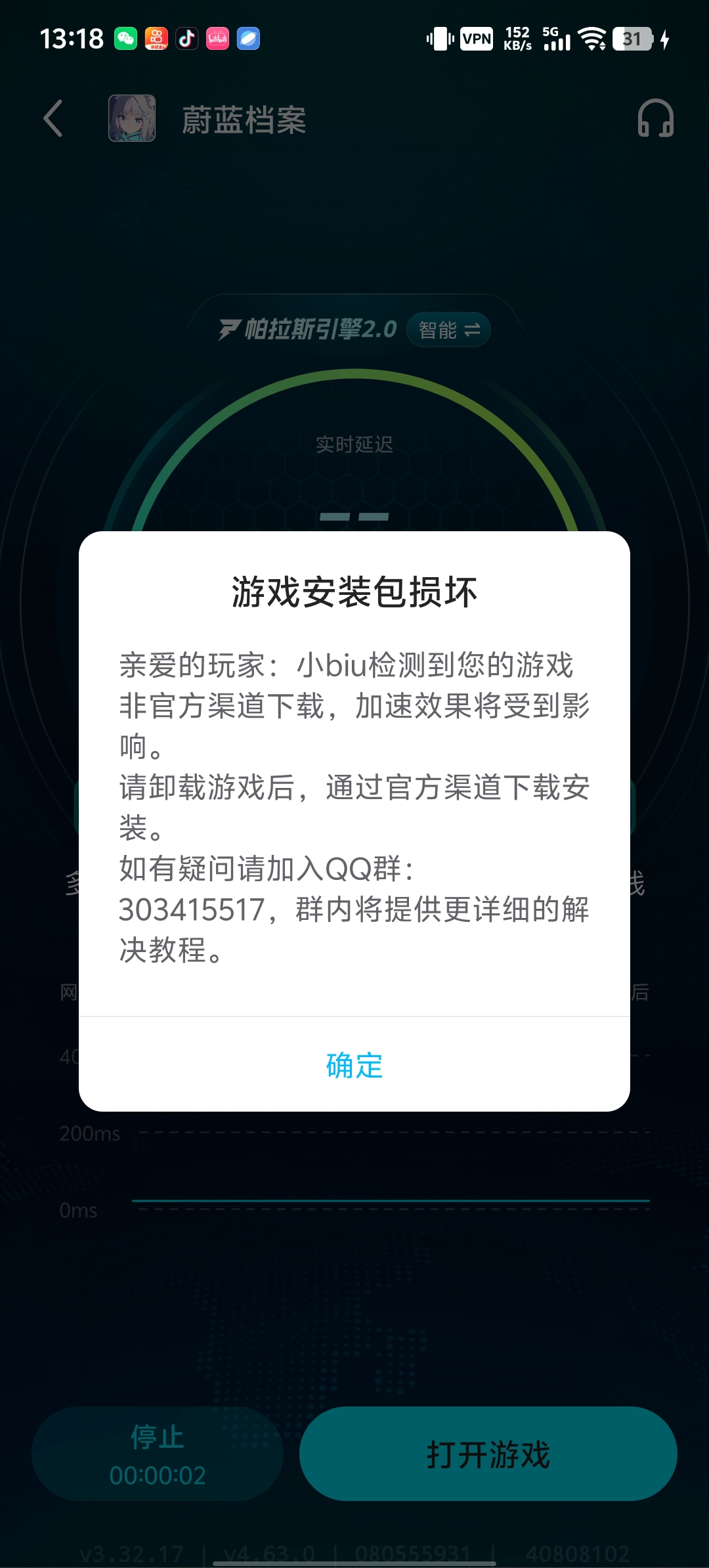Confirm the dialog by tapping 确定

pos(354,1065)
